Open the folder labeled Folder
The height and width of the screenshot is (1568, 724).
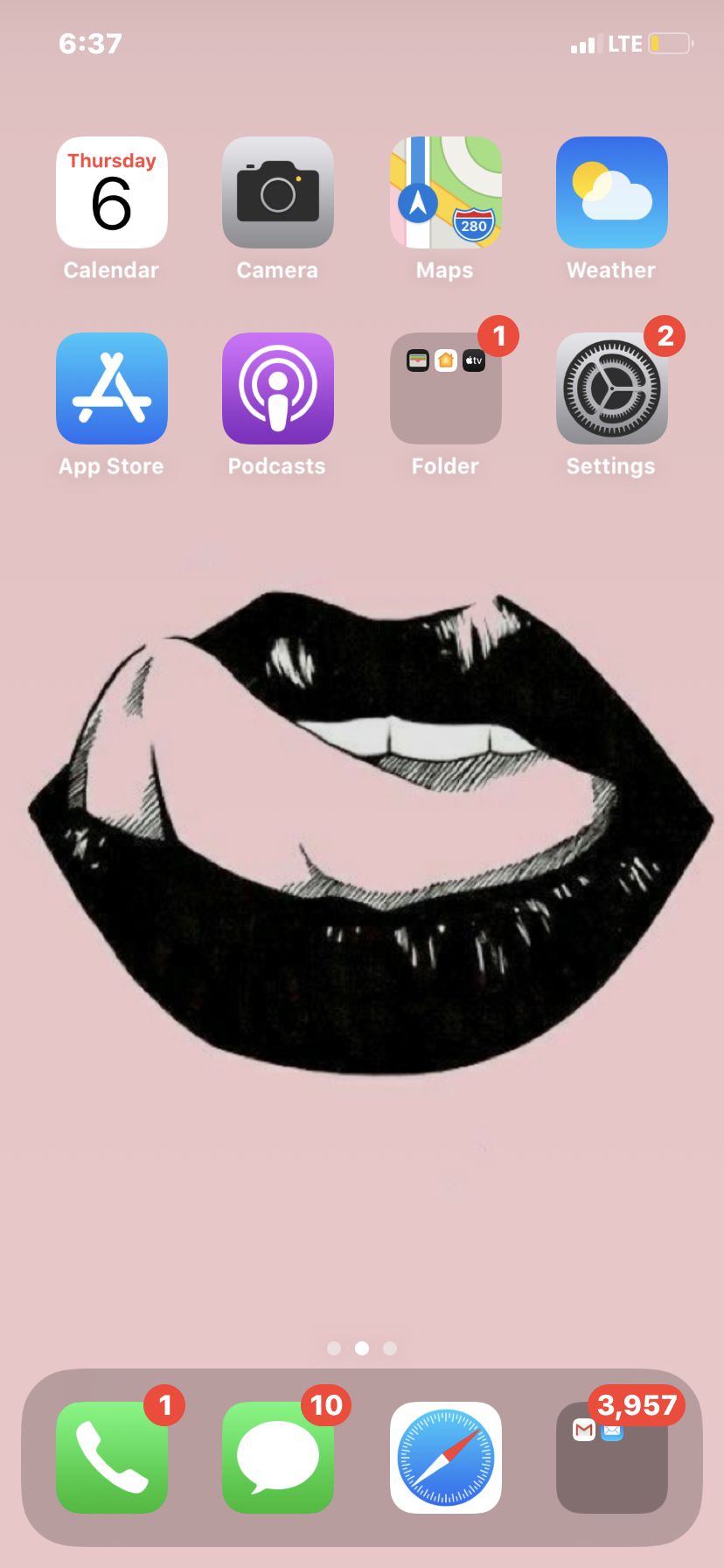446,388
